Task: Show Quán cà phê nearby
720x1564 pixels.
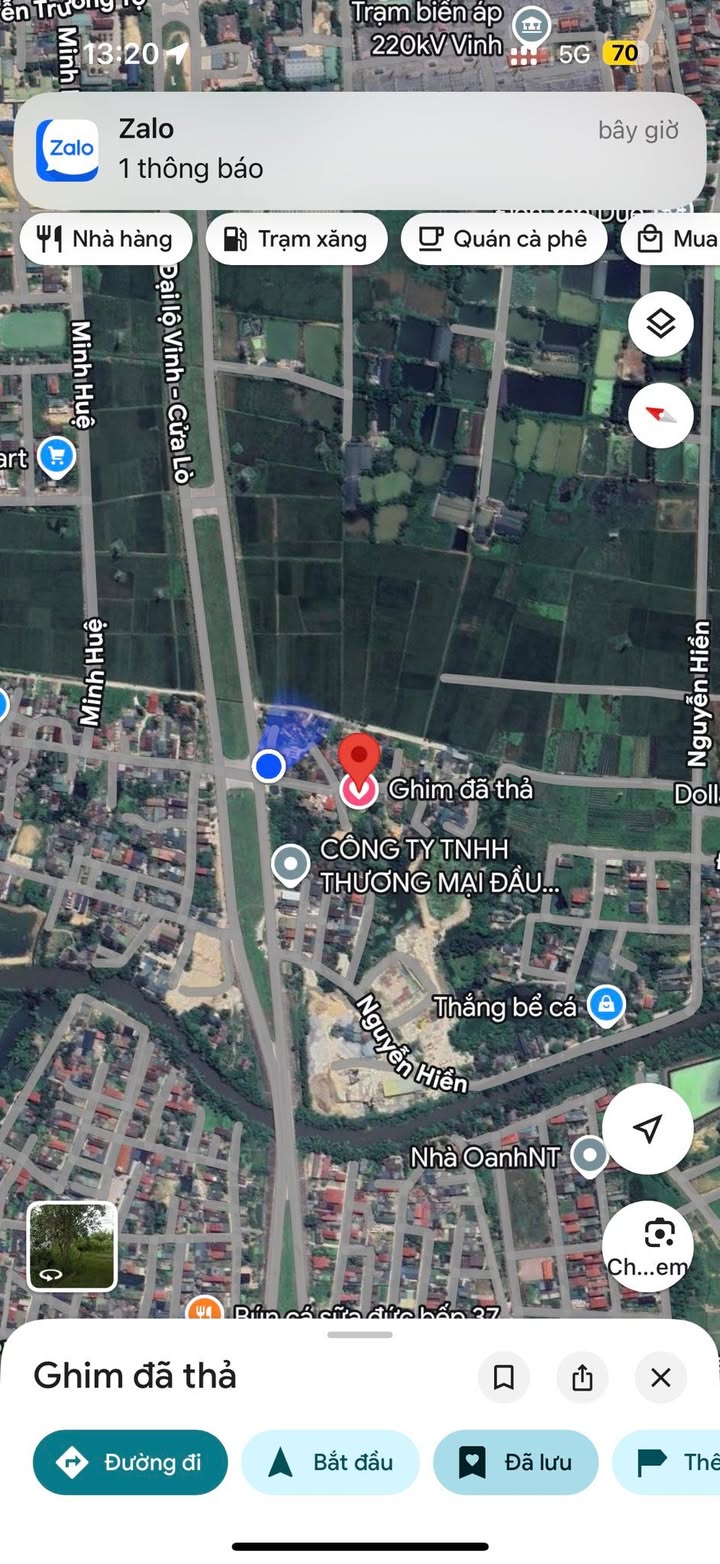Action: click(505, 239)
